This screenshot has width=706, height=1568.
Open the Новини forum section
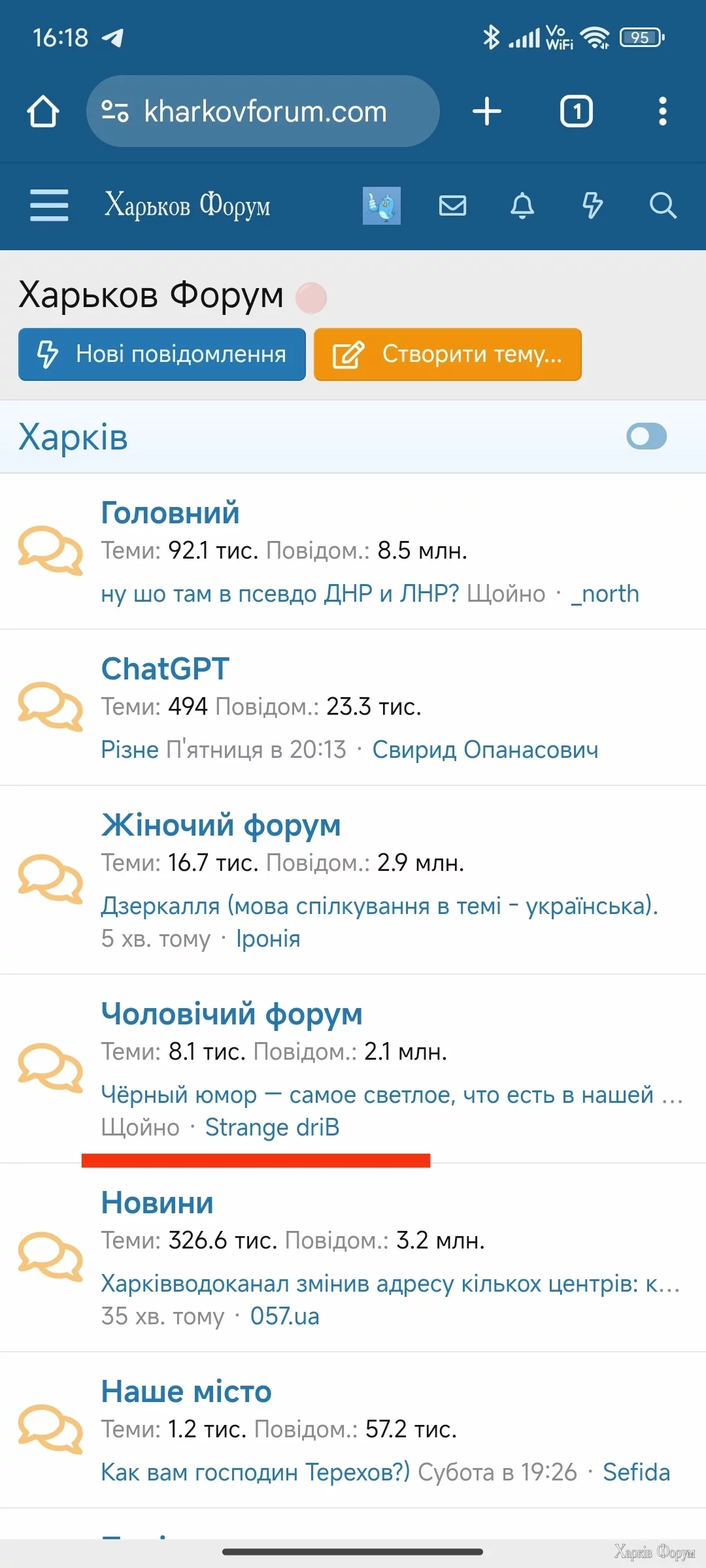[x=157, y=1203]
